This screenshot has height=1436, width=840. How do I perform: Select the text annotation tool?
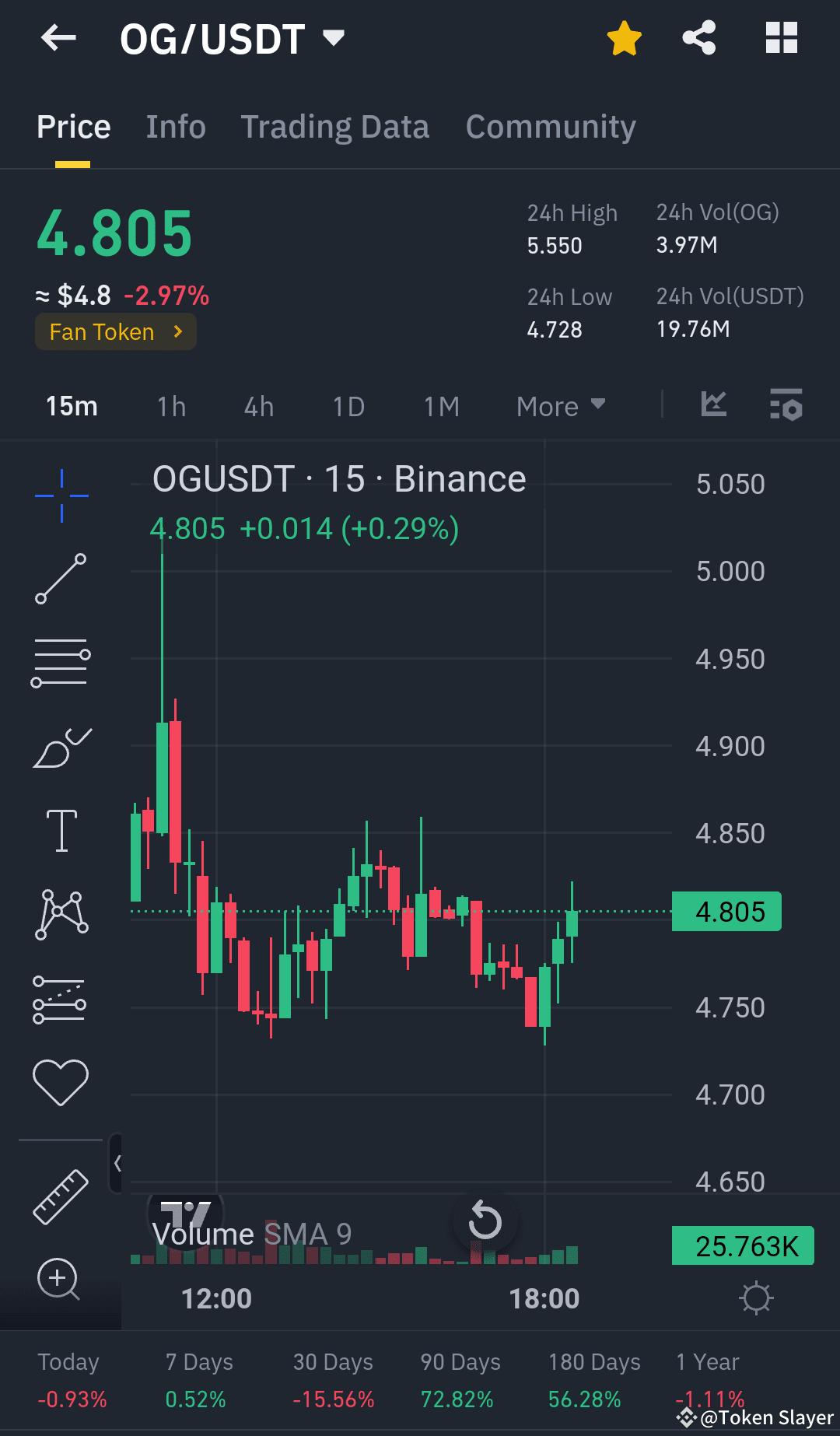pyautogui.click(x=61, y=831)
